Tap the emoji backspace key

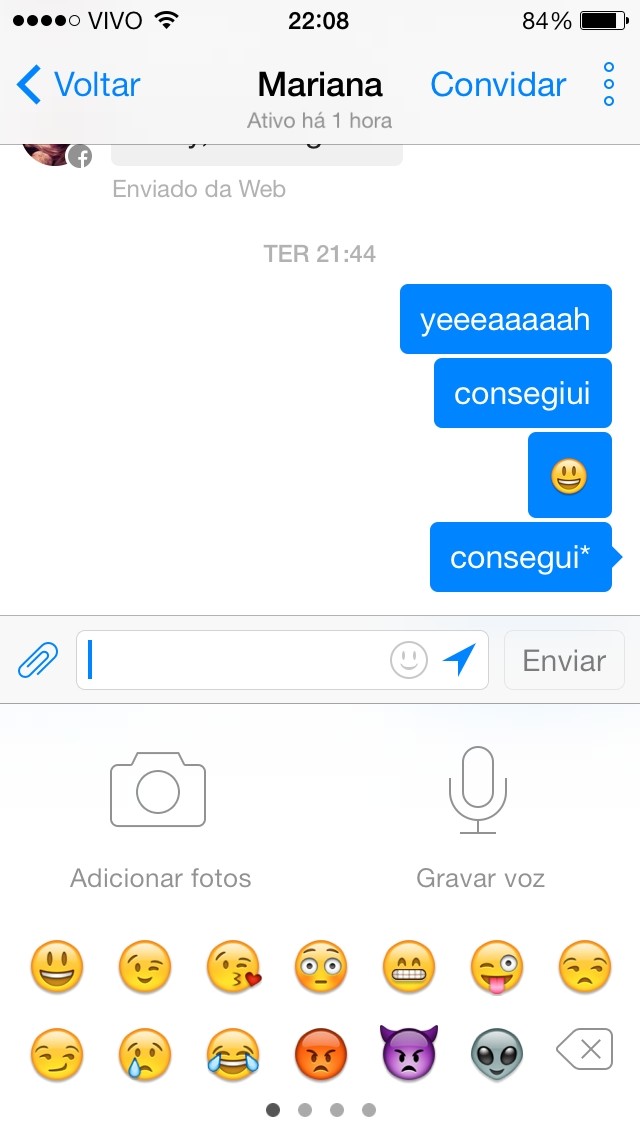pyautogui.click(x=584, y=1049)
